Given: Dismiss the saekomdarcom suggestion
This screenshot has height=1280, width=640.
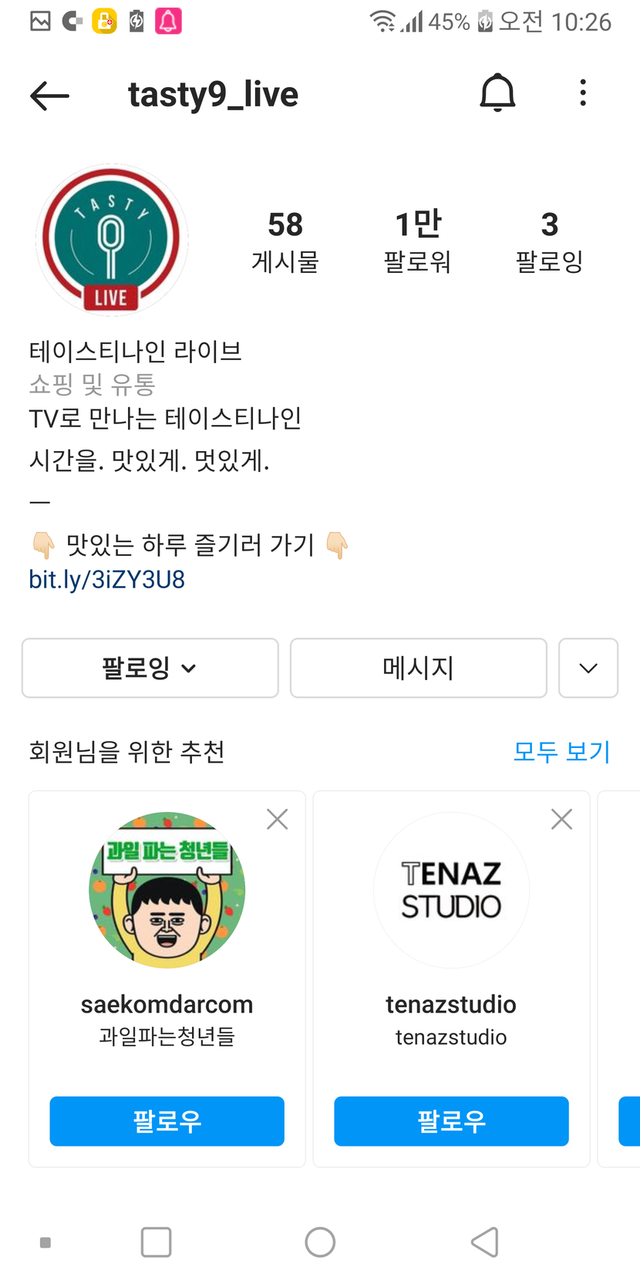Looking at the screenshot, I should pyautogui.click(x=277, y=820).
